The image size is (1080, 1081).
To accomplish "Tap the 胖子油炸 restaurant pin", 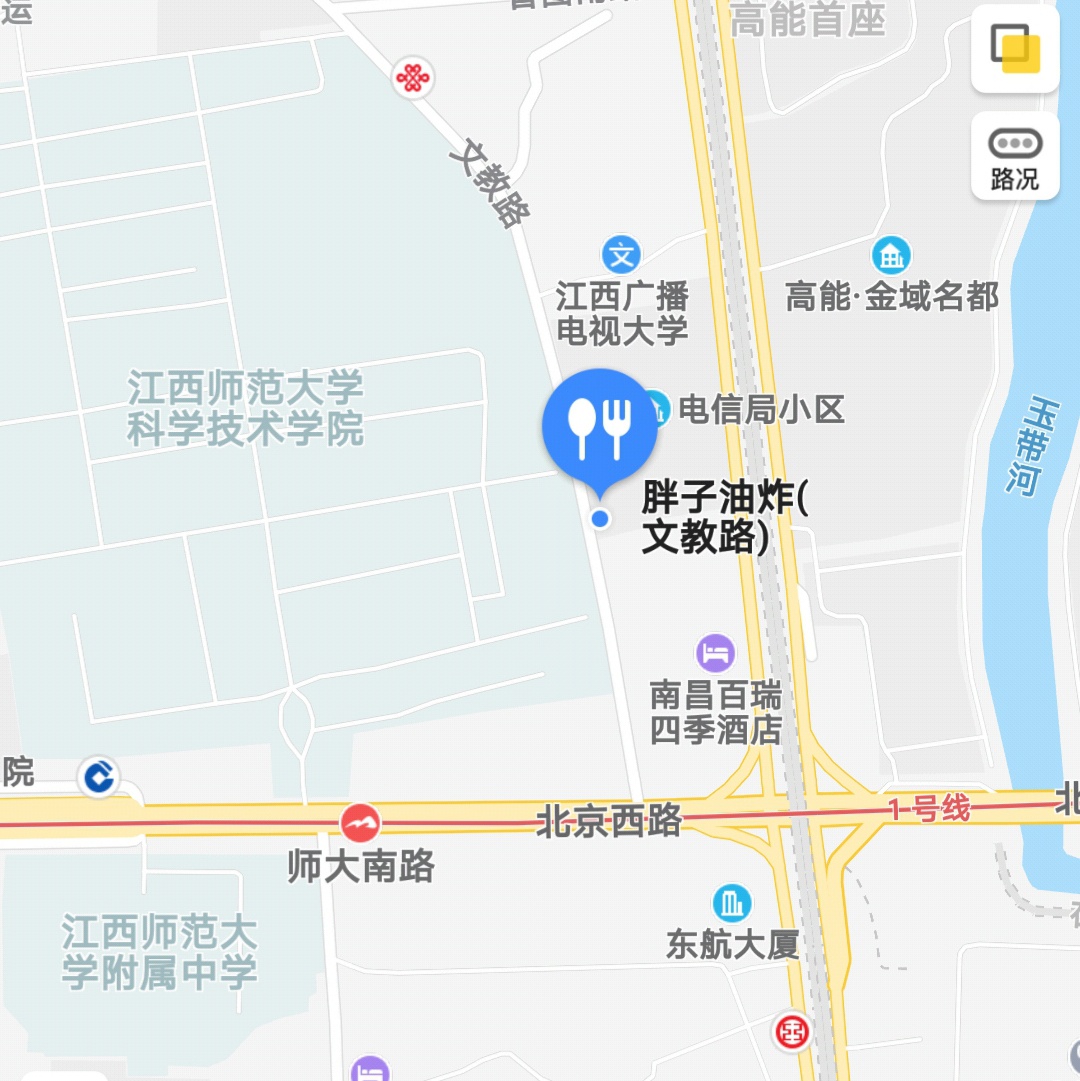I will (599, 424).
